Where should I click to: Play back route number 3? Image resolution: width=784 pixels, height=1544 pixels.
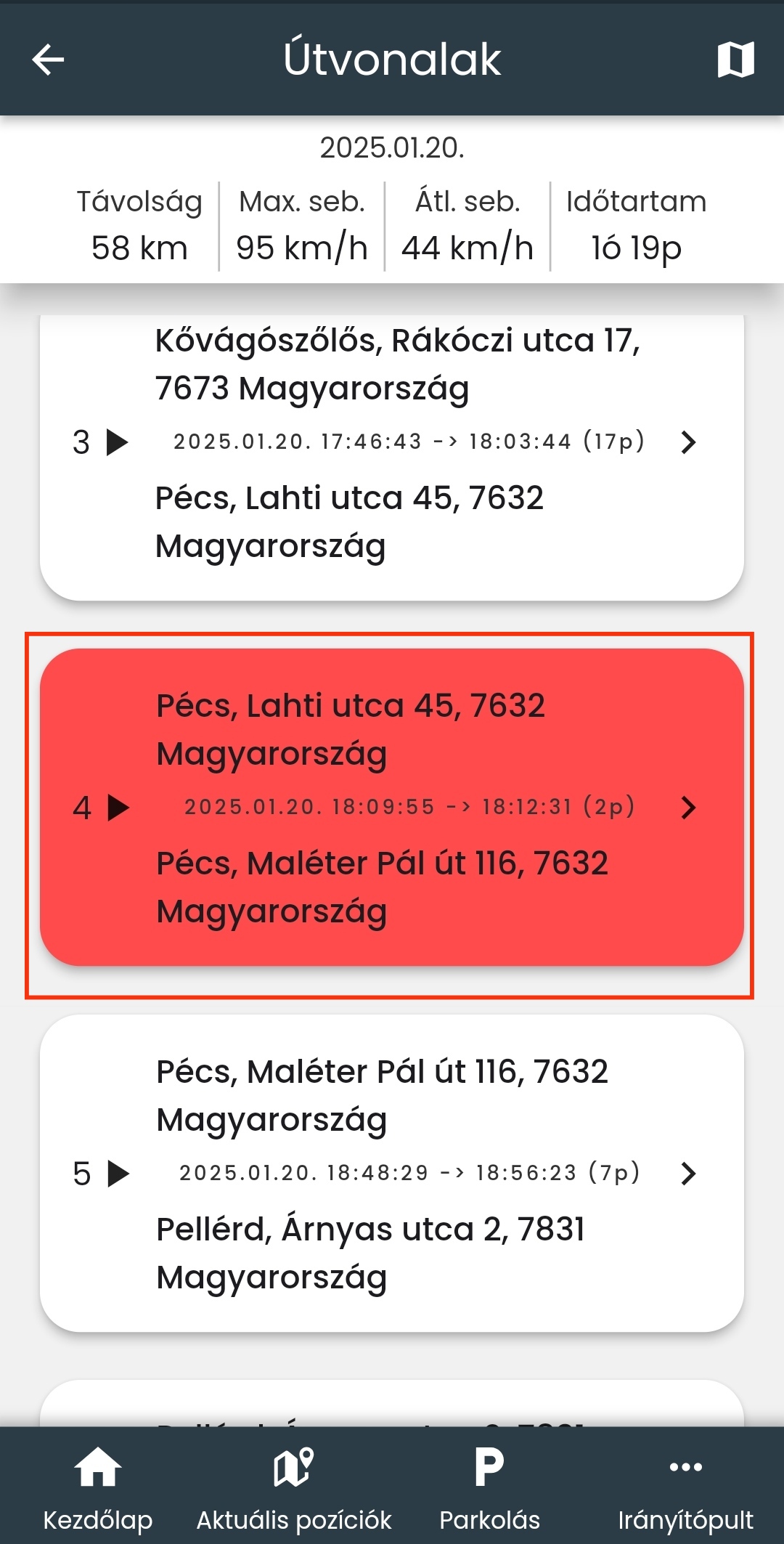click(118, 442)
